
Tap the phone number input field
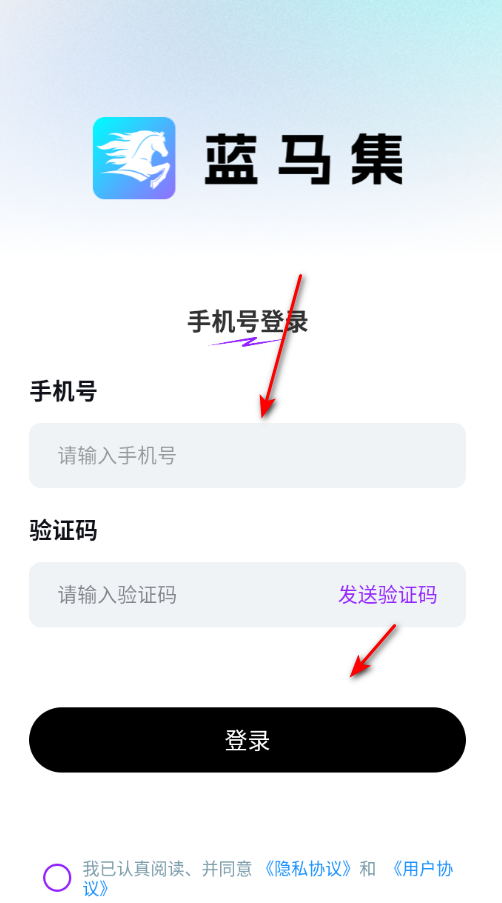pyautogui.click(x=247, y=456)
